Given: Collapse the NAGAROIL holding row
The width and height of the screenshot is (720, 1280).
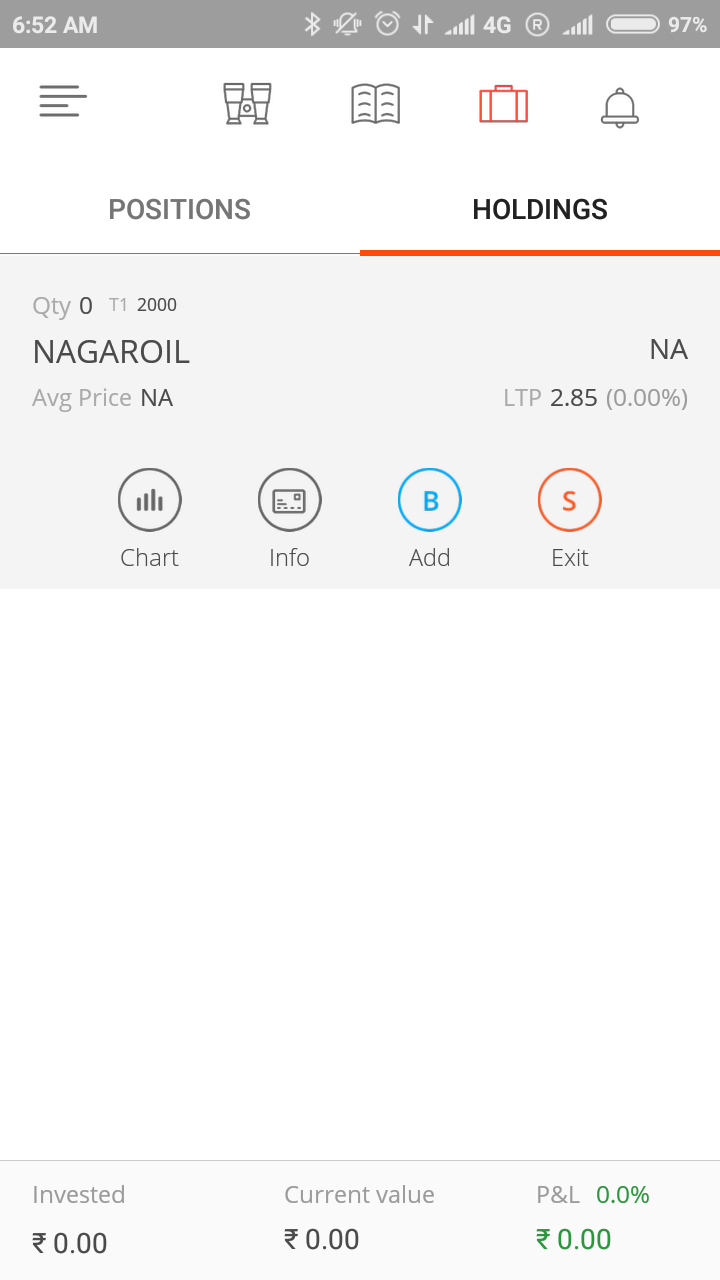Looking at the screenshot, I should coord(360,350).
